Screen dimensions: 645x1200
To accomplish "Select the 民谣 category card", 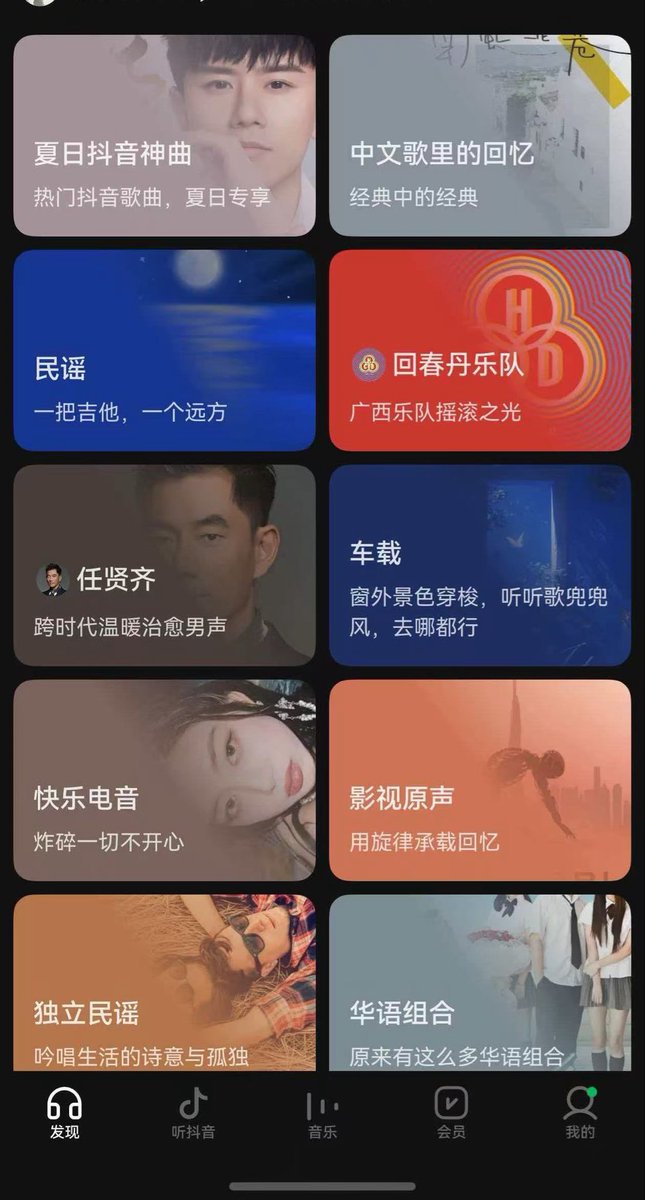I will [x=164, y=350].
